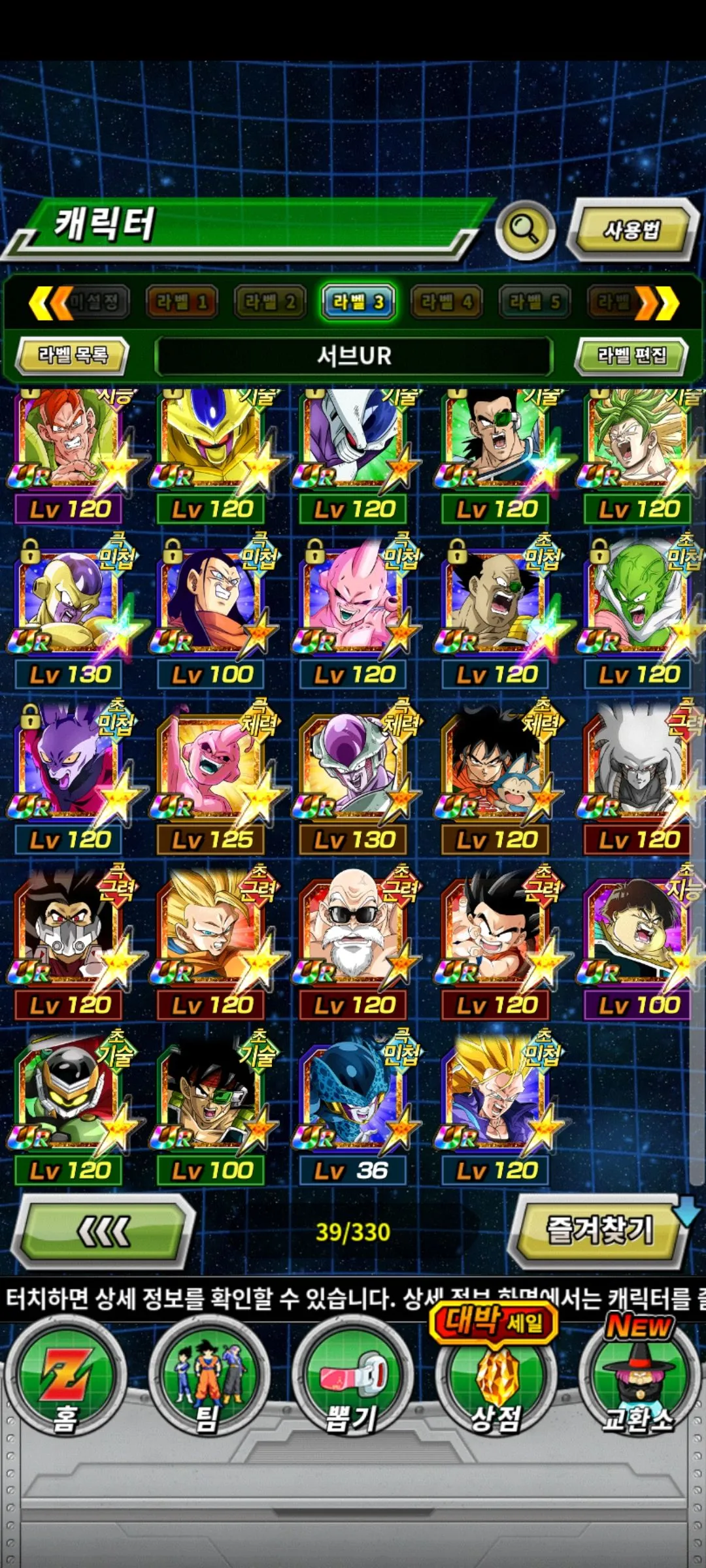The image size is (706, 1568).
Task: Tap the right double-arrow label scroller
Action: tap(657, 303)
